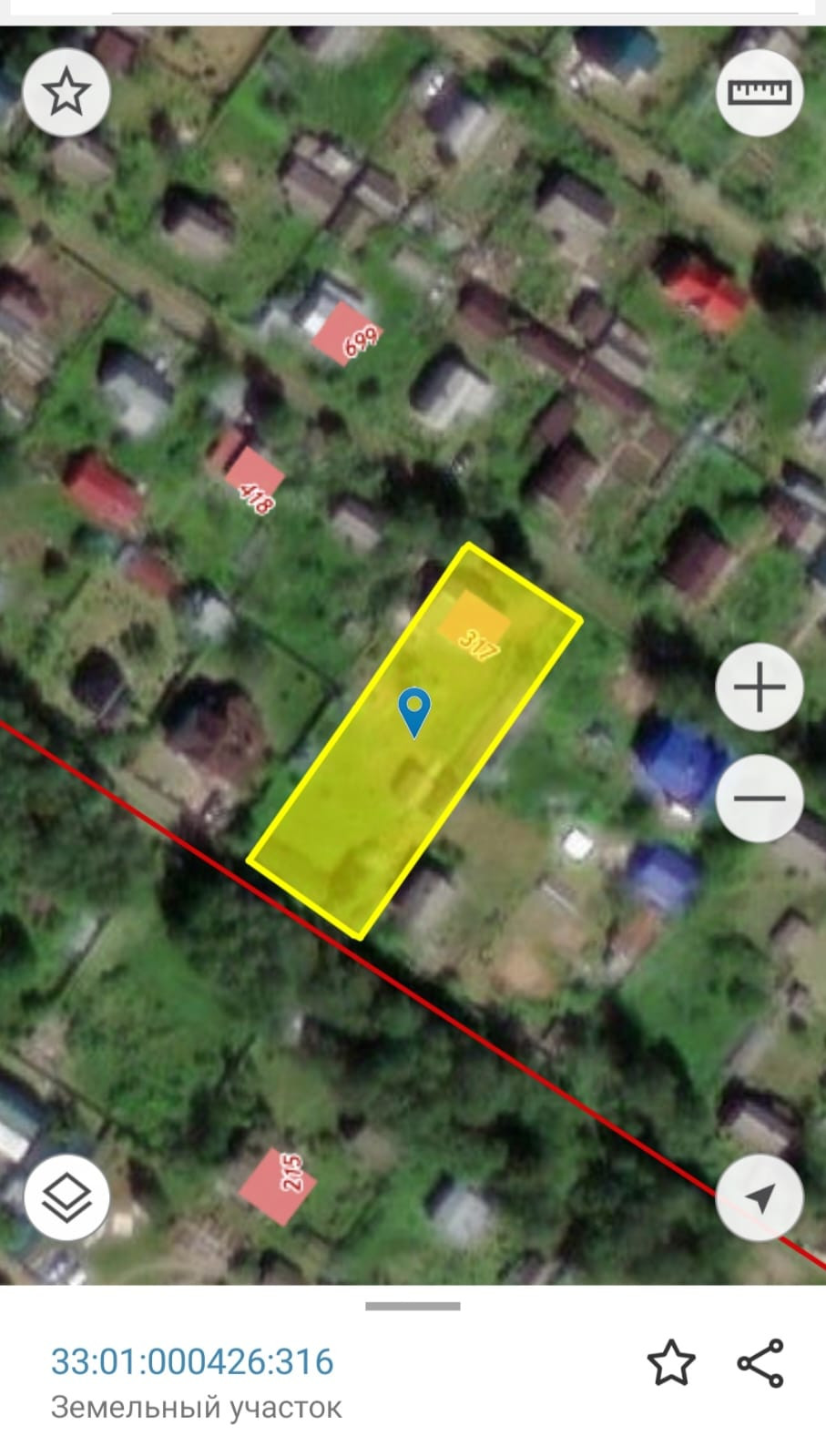The image size is (826, 1456).
Task: Add parcel 33:01:000426:316 to favorites
Action: pos(671,1363)
